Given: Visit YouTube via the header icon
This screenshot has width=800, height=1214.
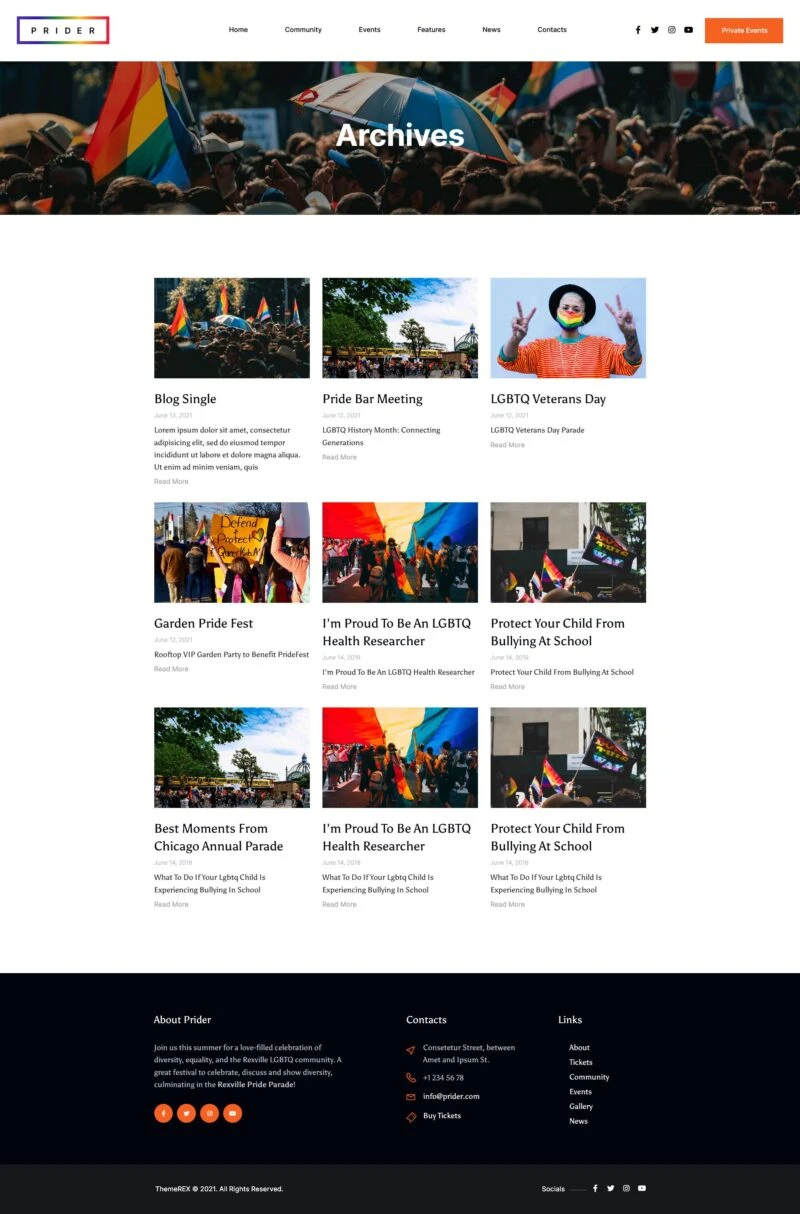Looking at the screenshot, I should (x=688, y=30).
